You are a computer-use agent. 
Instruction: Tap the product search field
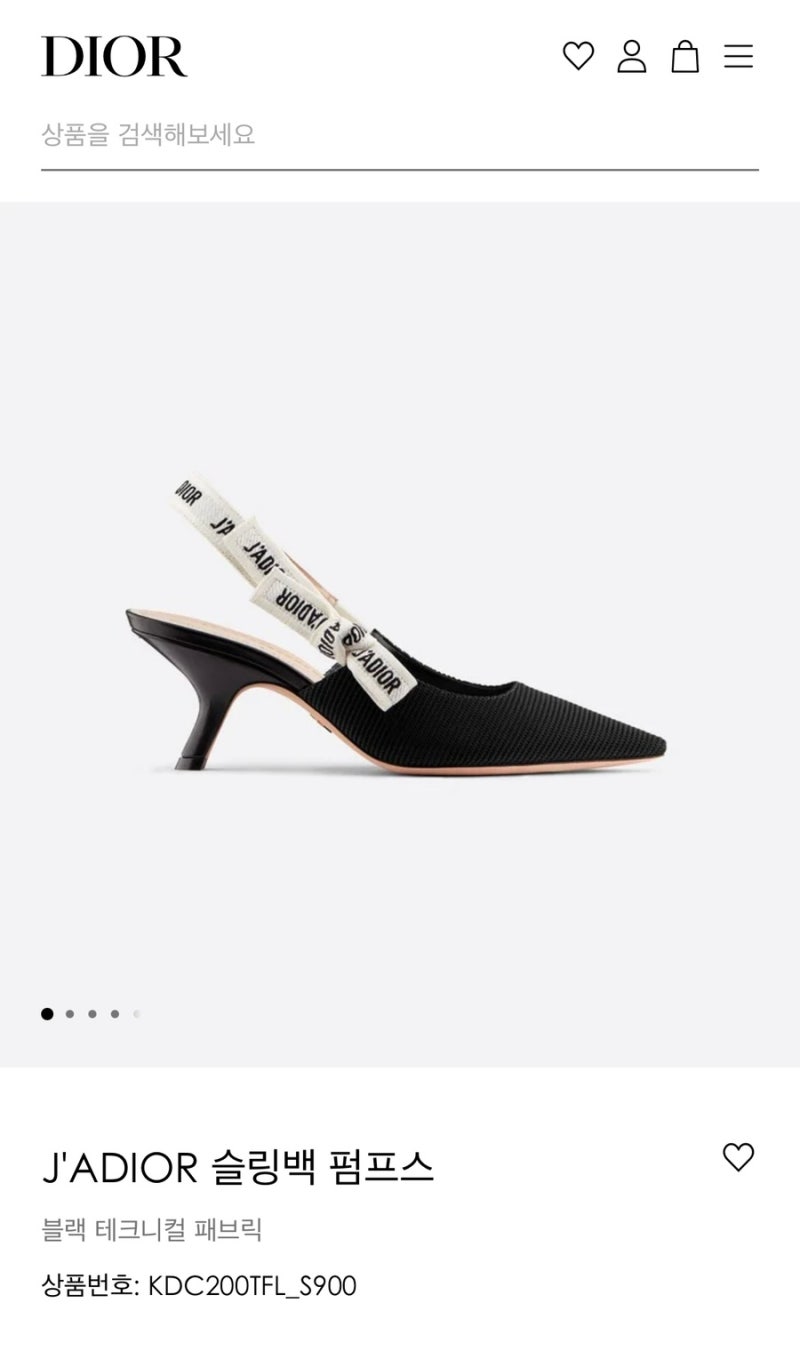400,135
